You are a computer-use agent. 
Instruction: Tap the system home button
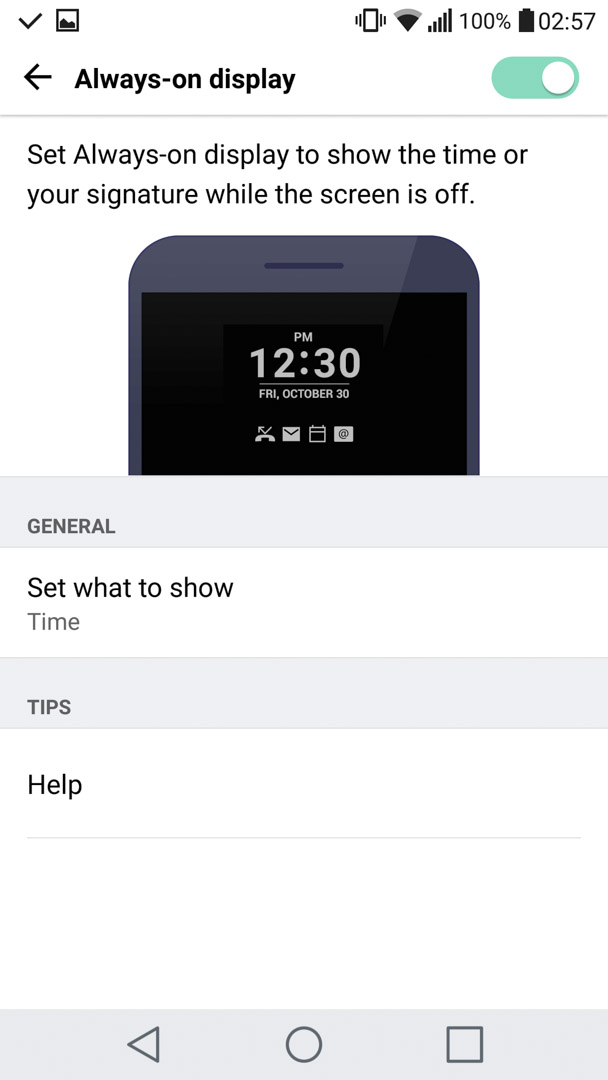pos(304,1044)
